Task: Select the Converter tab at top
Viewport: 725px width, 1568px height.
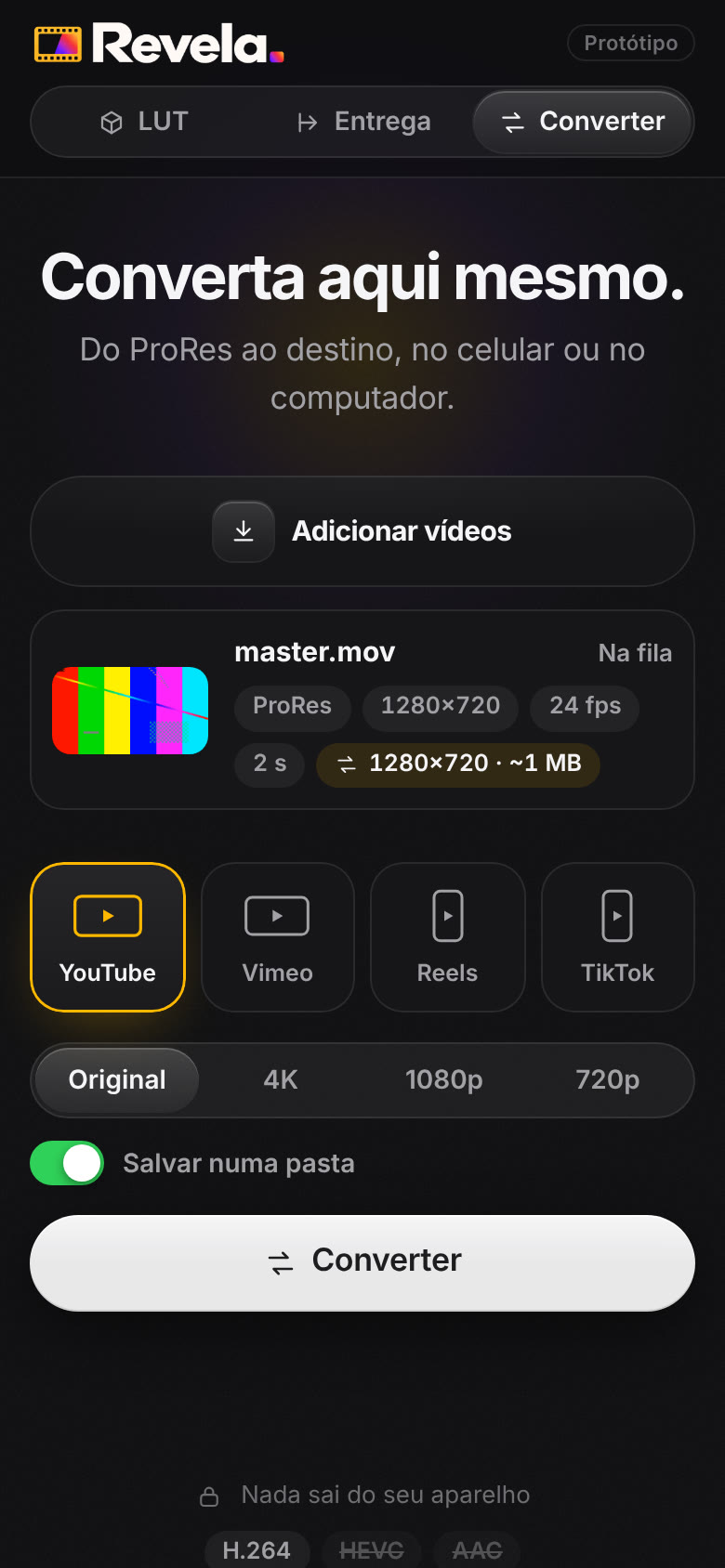Action: point(582,122)
